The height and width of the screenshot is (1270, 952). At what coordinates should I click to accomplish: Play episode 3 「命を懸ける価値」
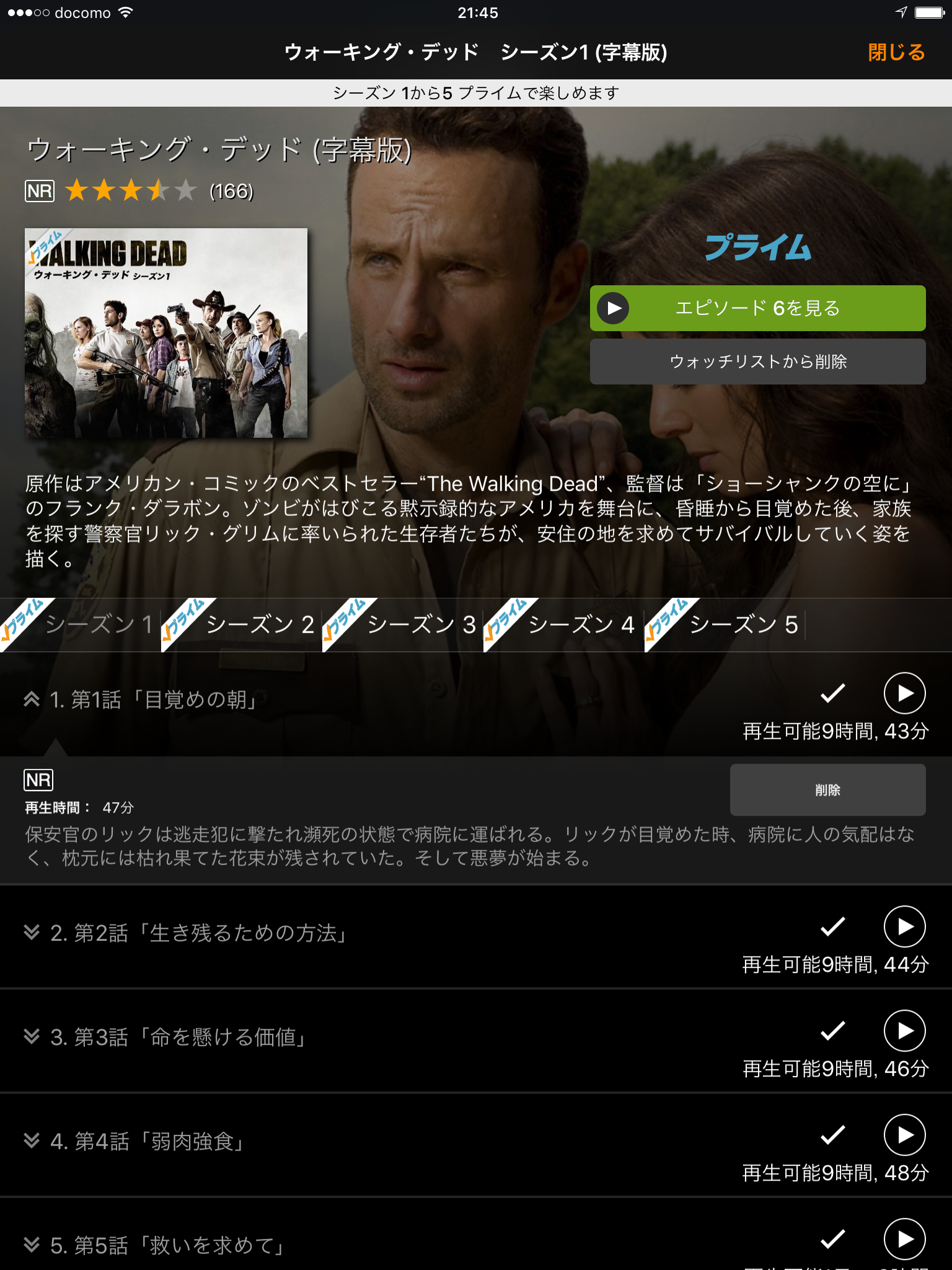click(904, 1031)
